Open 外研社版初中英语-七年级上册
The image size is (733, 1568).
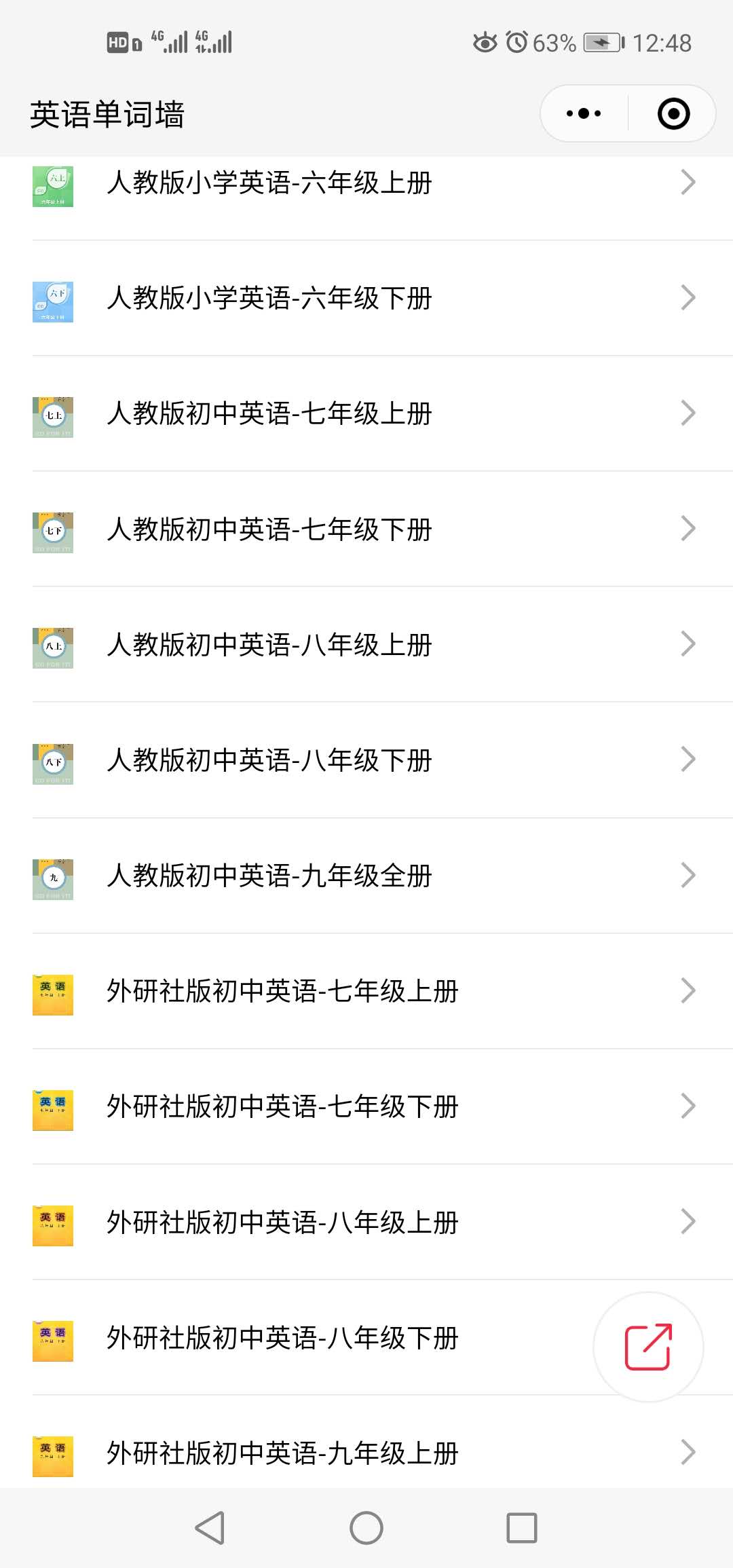click(x=366, y=991)
